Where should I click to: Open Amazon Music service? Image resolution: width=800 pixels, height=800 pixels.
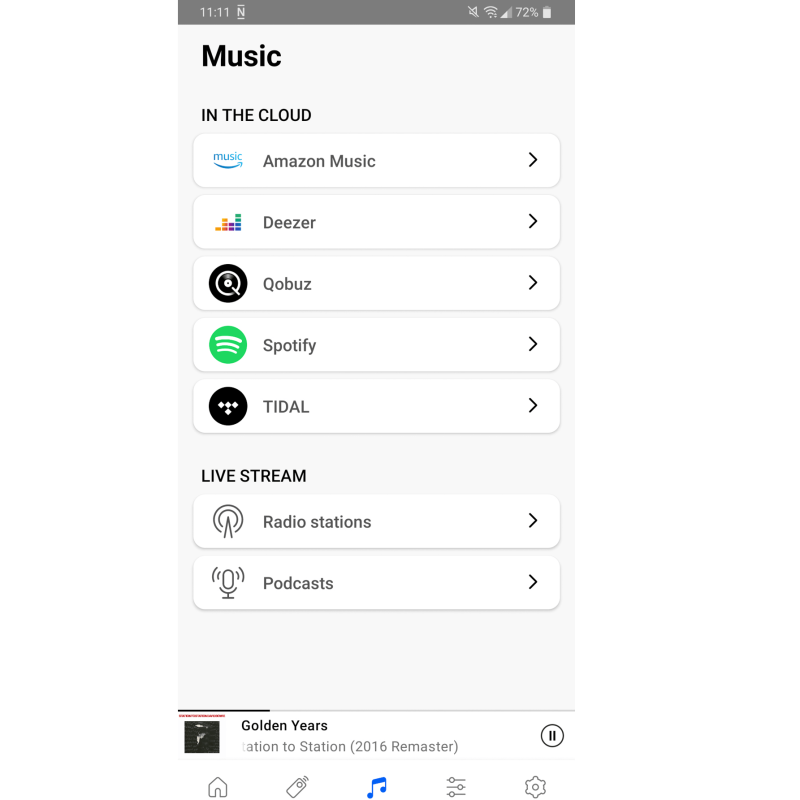point(376,161)
